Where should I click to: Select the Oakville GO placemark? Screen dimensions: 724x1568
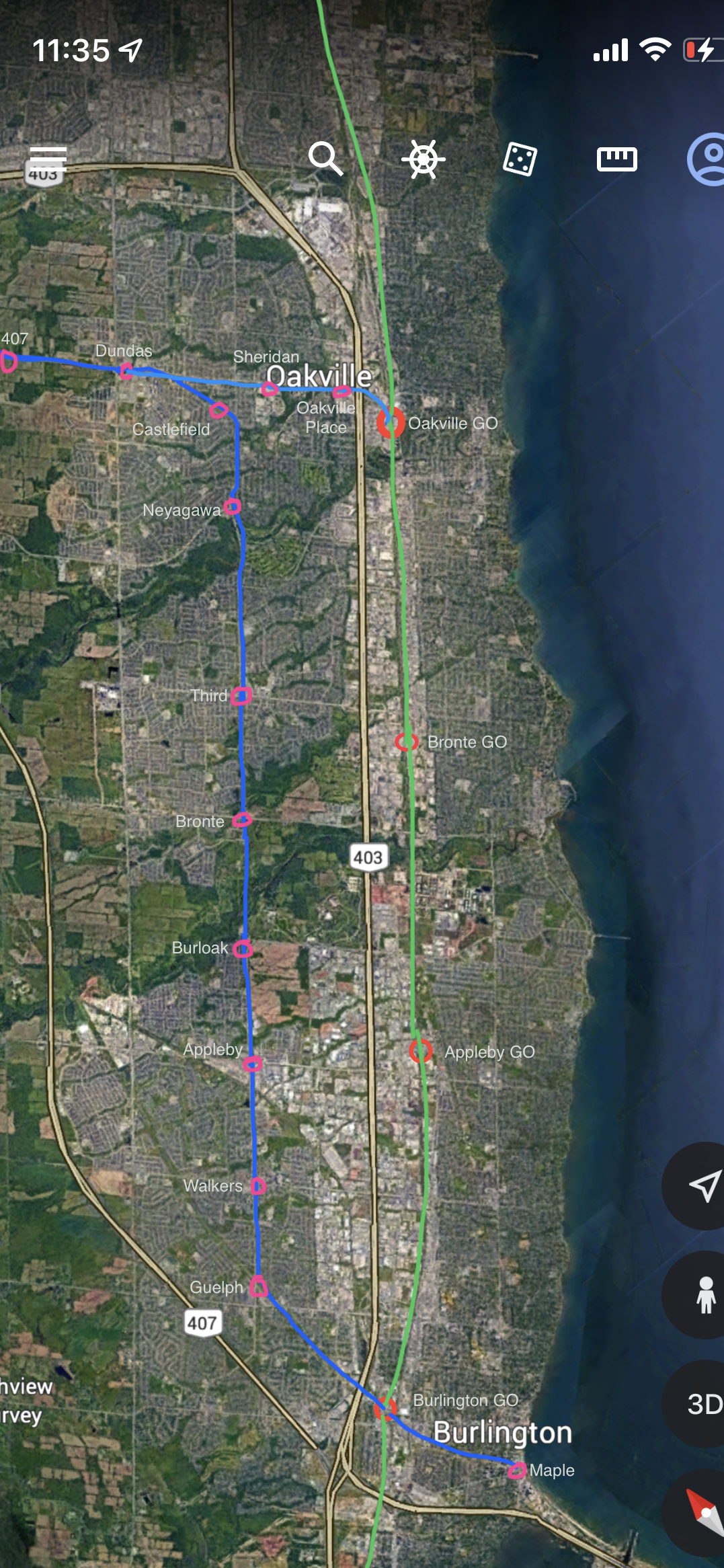pos(391,422)
